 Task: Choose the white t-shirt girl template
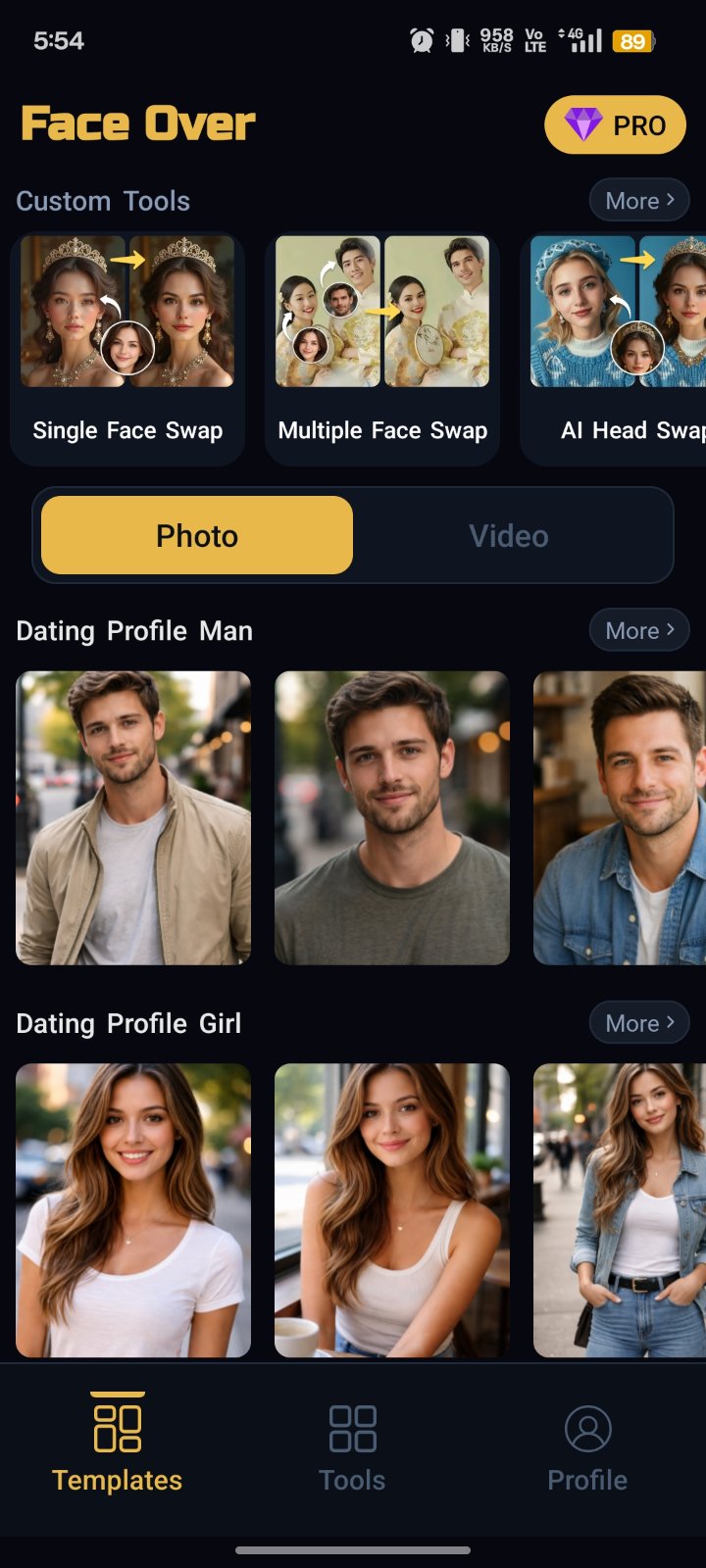click(133, 1209)
